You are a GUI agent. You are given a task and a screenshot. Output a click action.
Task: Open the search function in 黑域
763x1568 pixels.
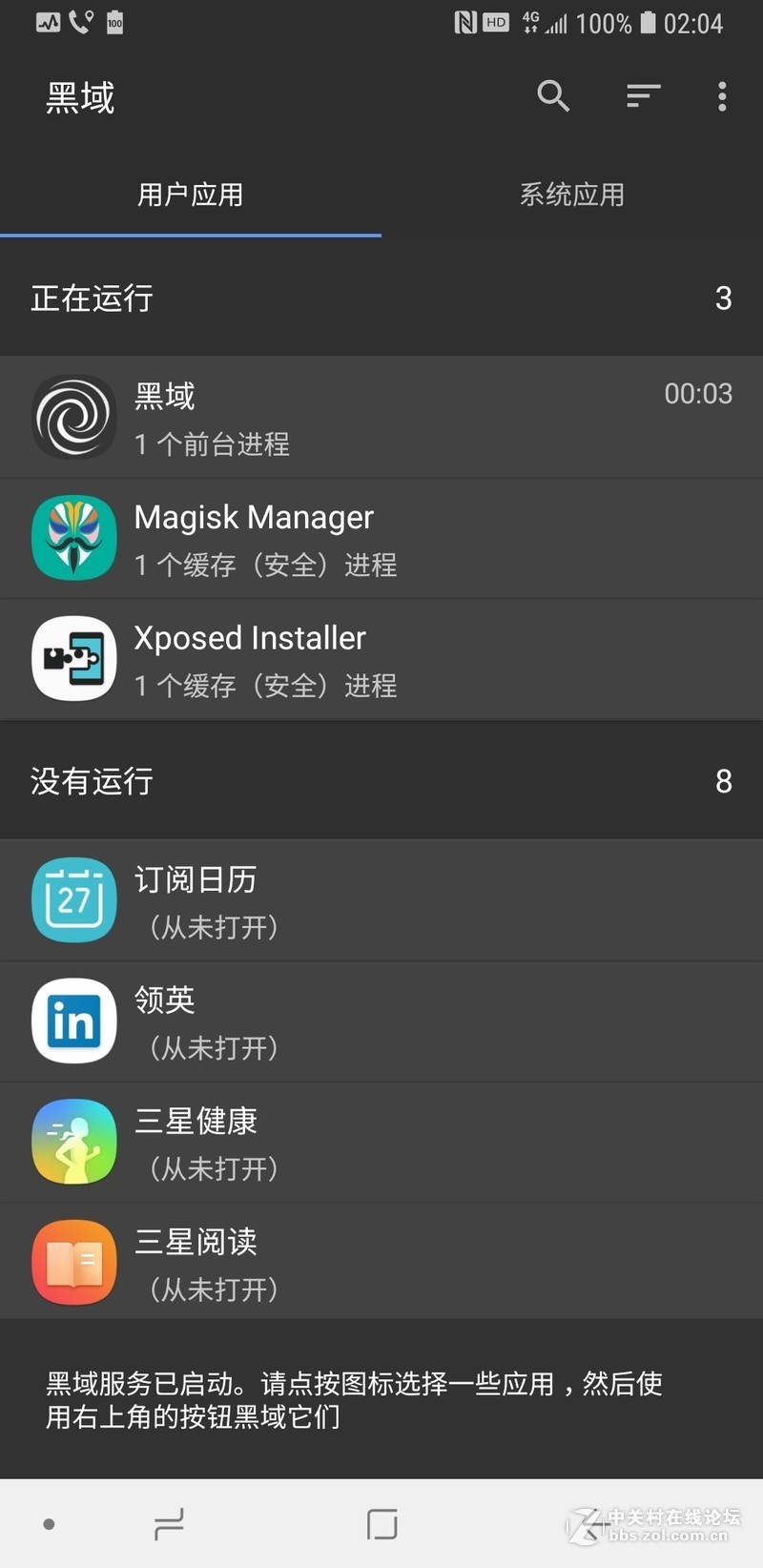(553, 96)
